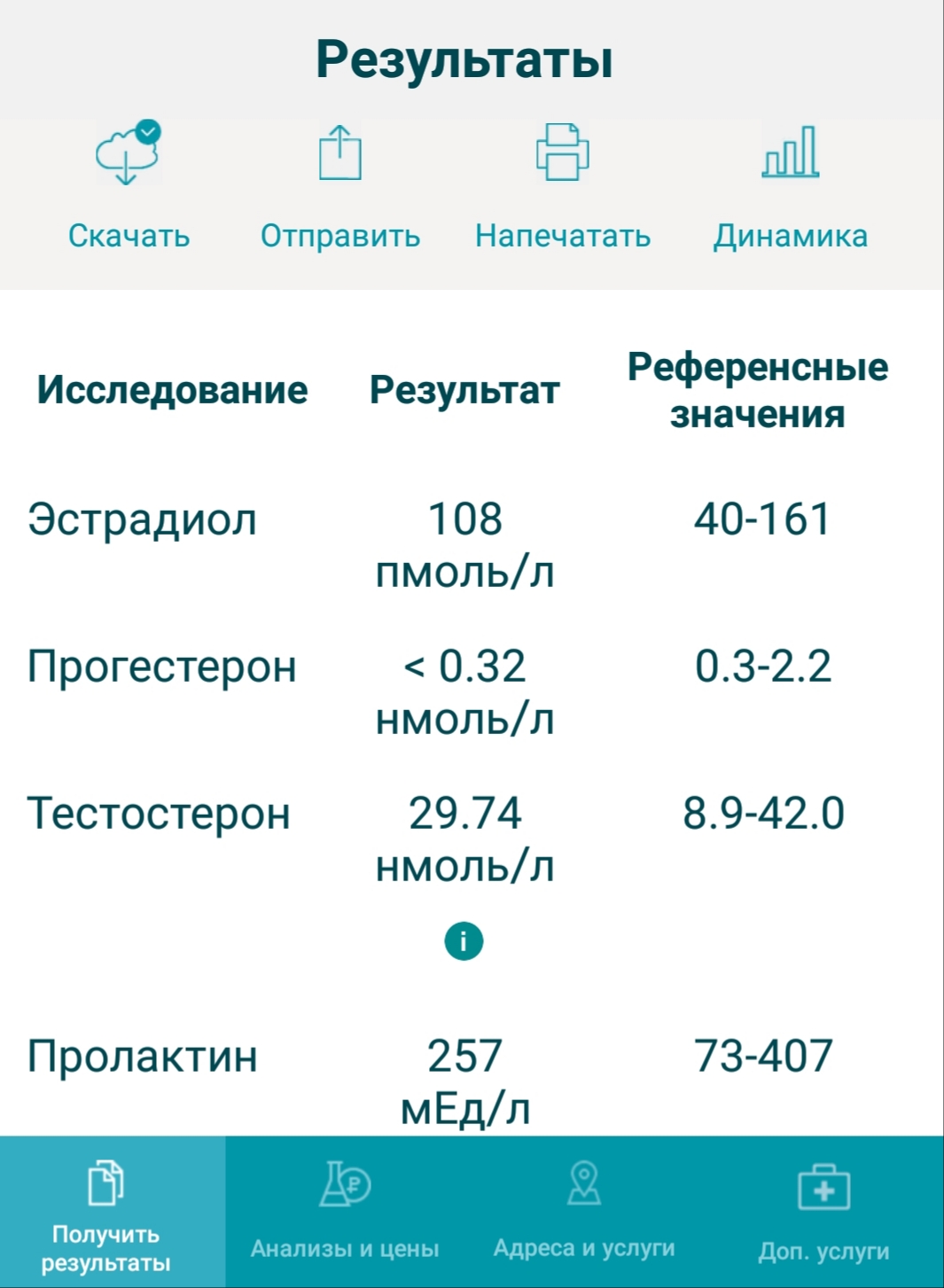
Task: Download the results via Скачать
Action: tap(128, 188)
